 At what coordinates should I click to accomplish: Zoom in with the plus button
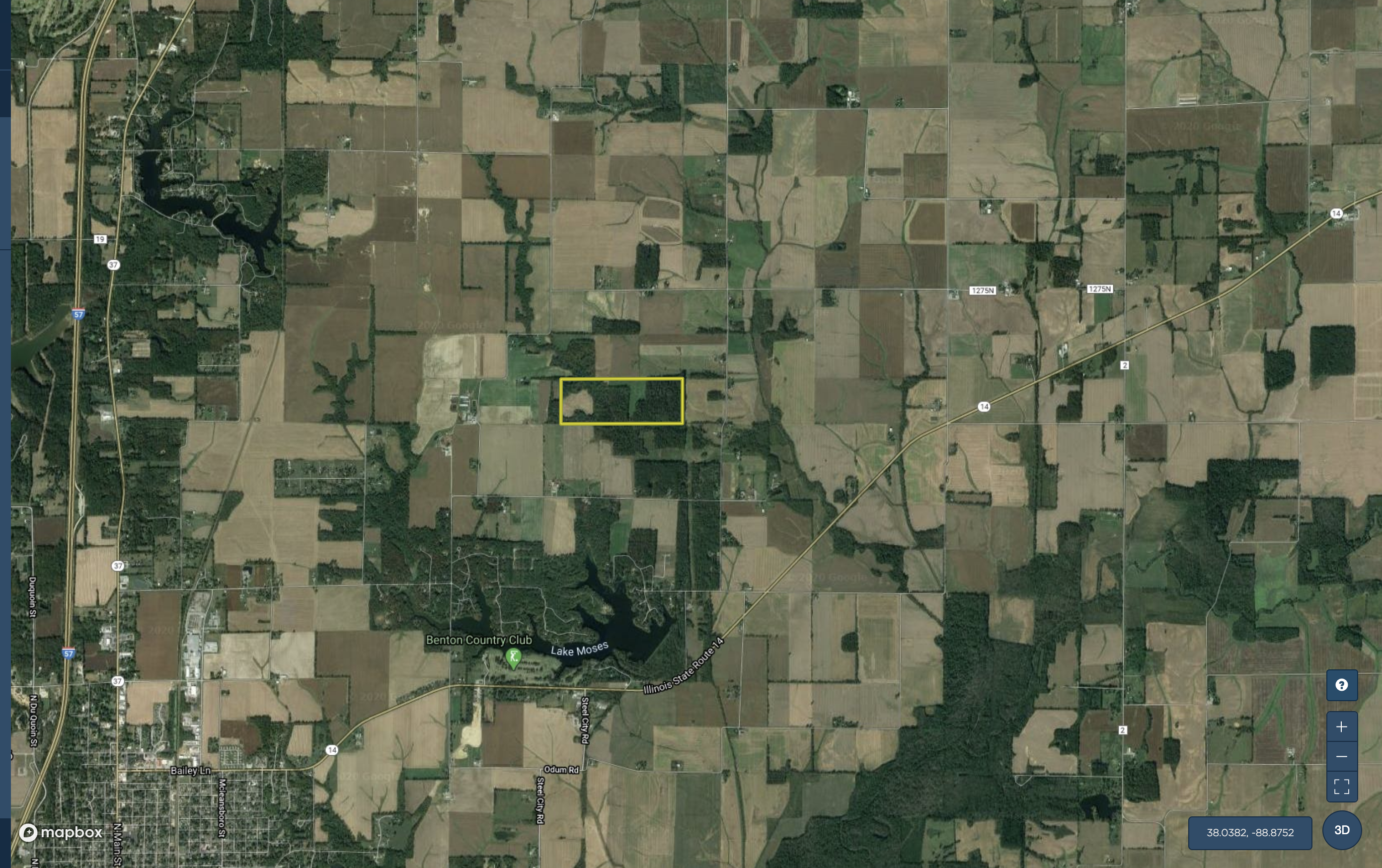(x=1341, y=727)
